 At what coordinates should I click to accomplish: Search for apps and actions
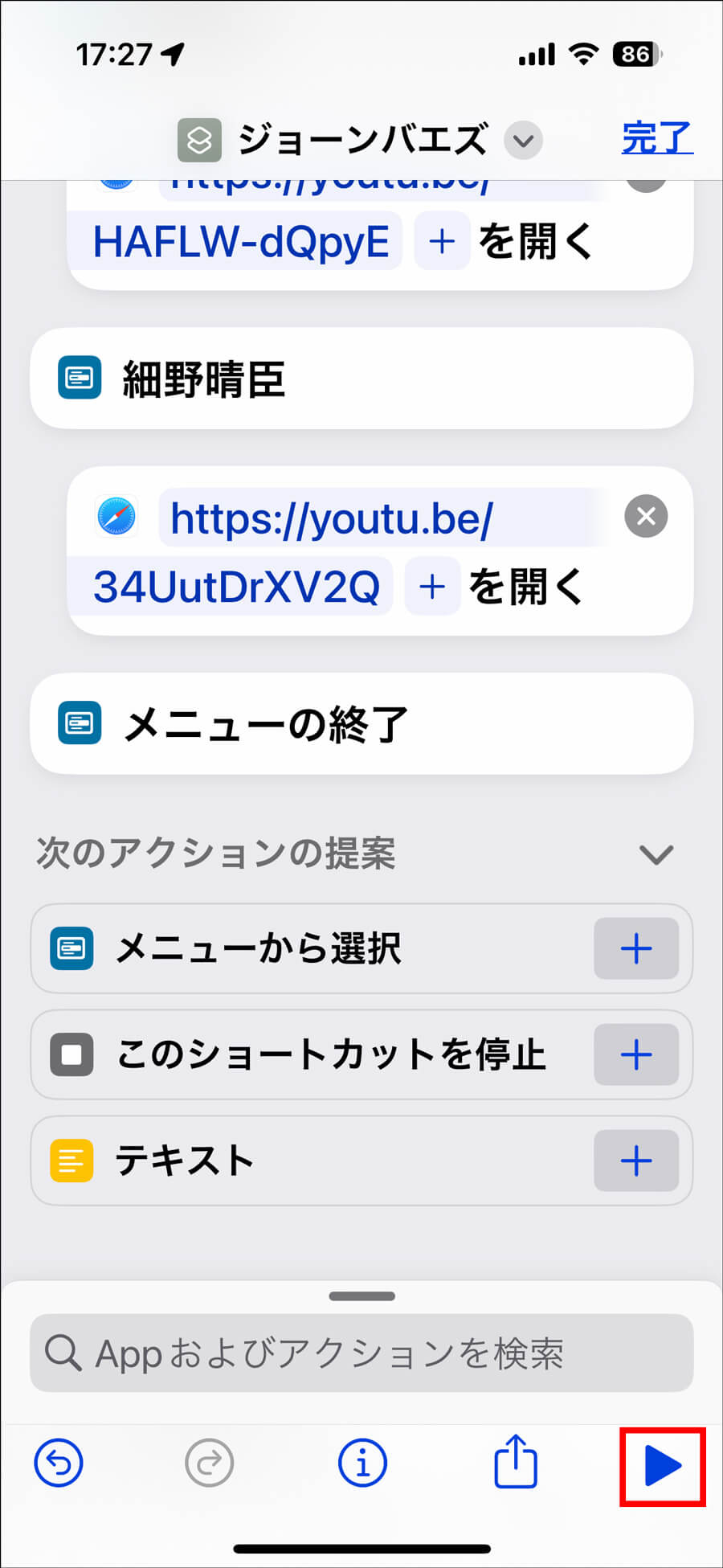[x=361, y=1353]
